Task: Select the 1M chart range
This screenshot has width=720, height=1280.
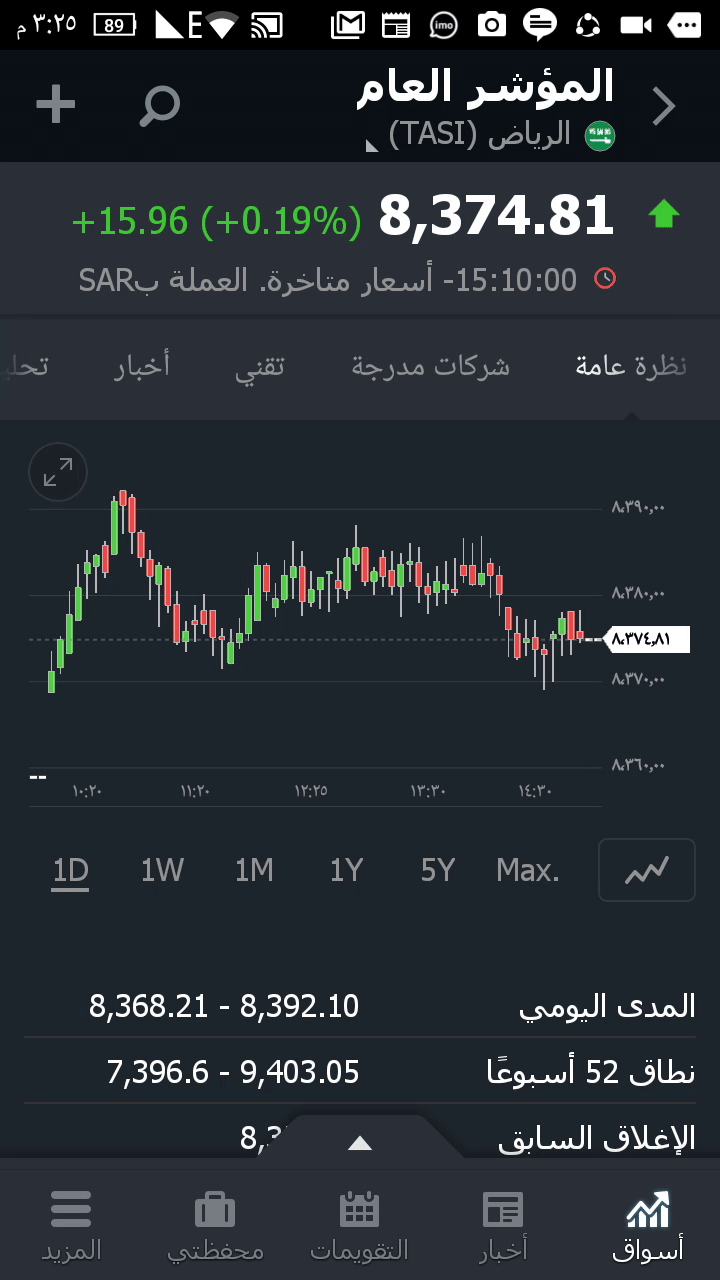Action: [x=254, y=871]
